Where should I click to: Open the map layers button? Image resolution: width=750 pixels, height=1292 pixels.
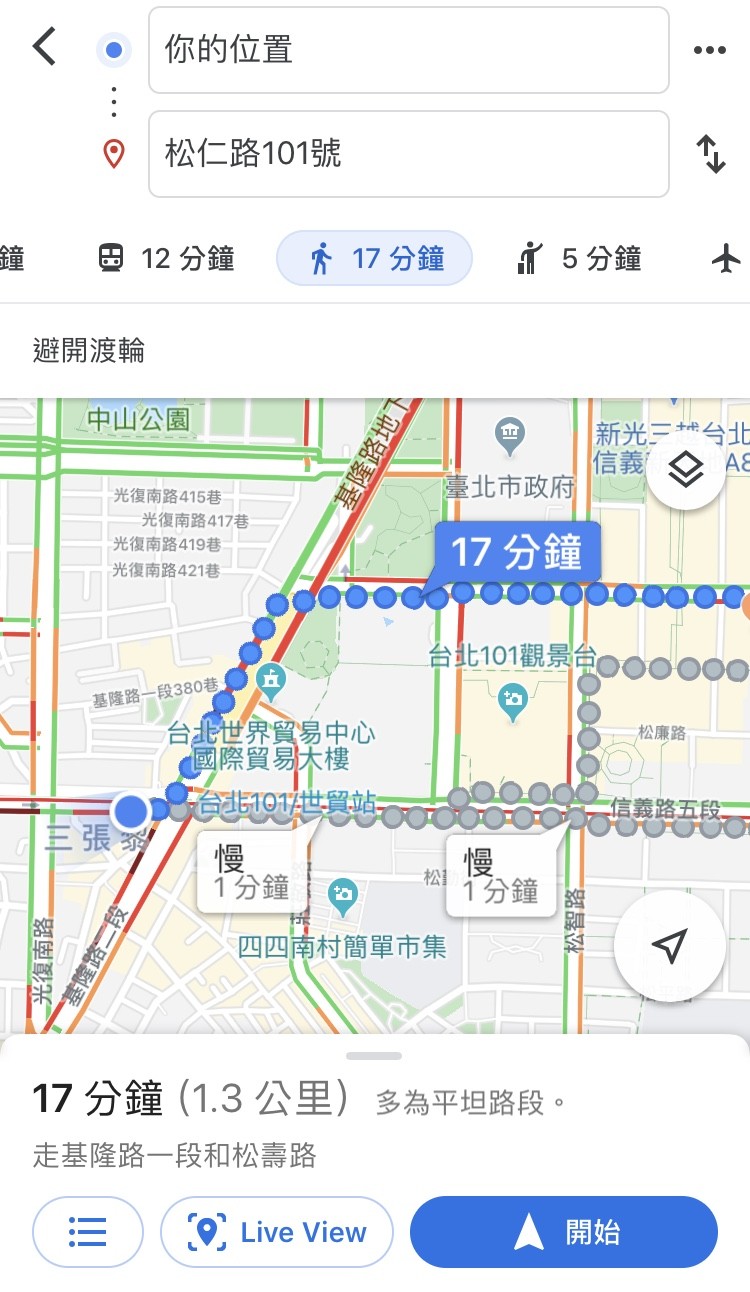[x=686, y=470]
